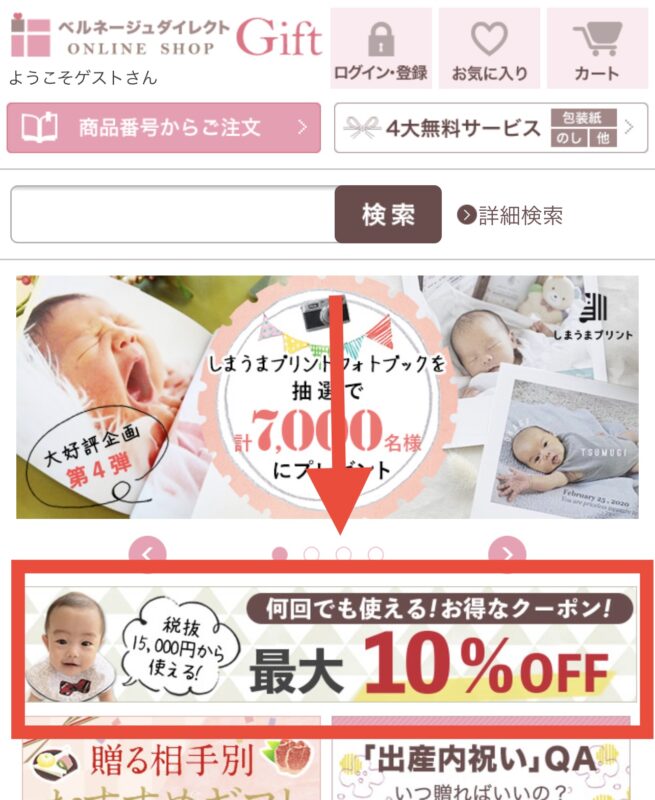Focus the search text field
This screenshot has width=655, height=800.
[x=172, y=214]
